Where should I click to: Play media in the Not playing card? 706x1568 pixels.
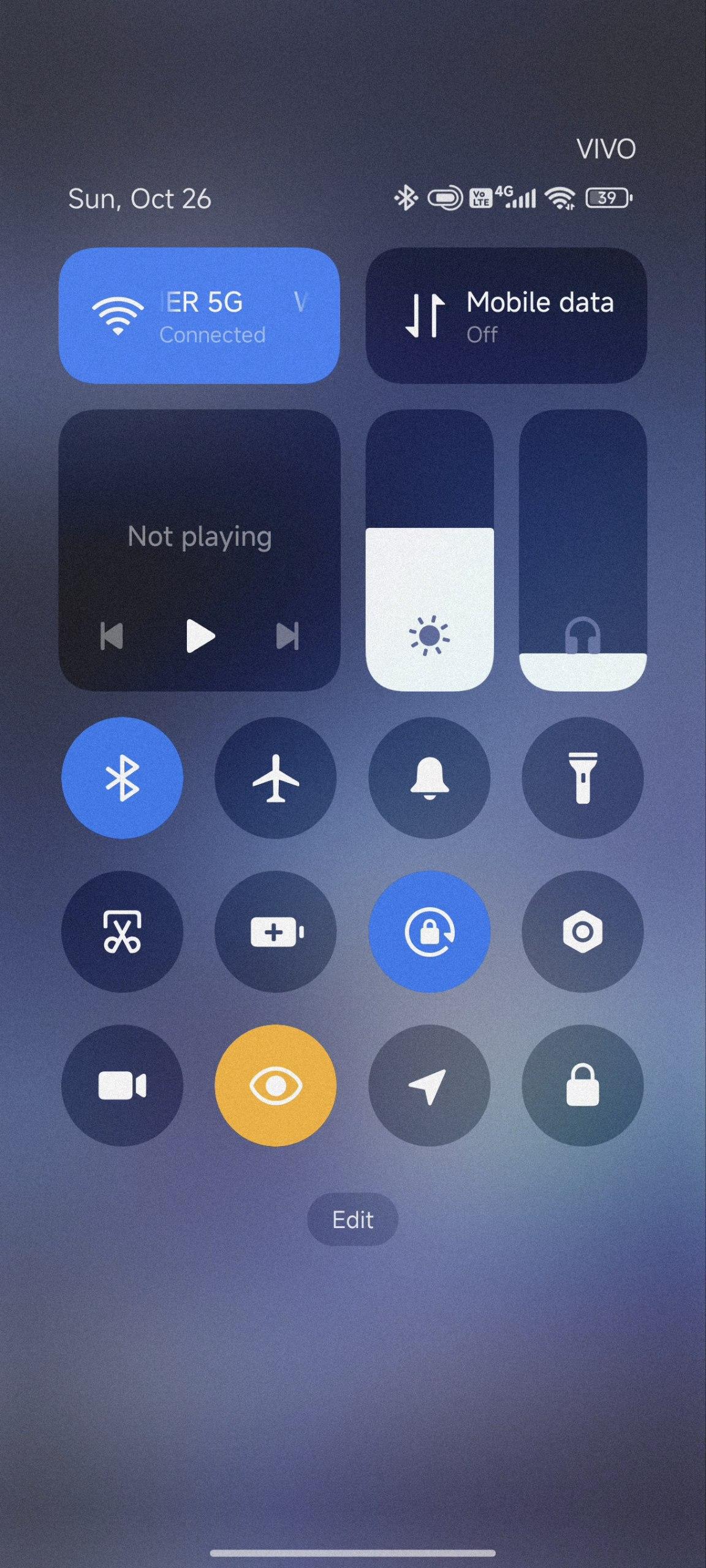pos(200,636)
